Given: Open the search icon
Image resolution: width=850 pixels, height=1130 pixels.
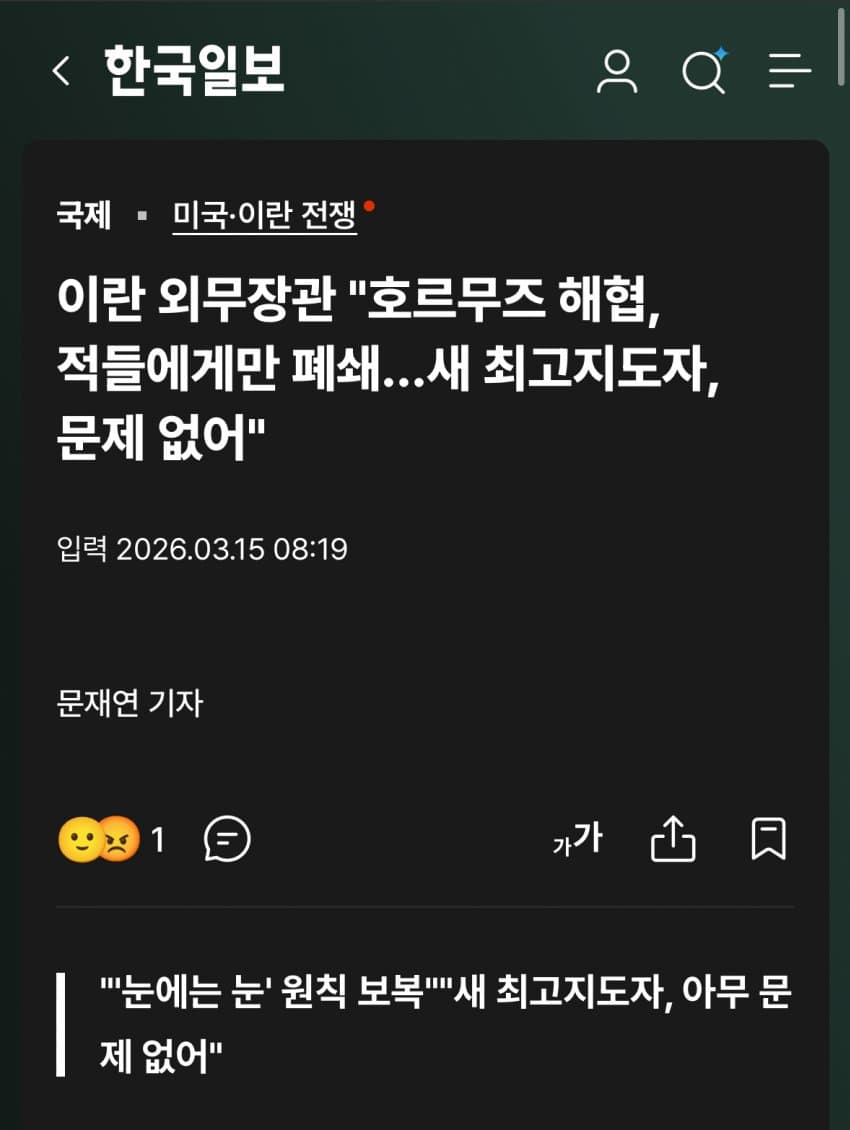Looking at the screenshot, I should coord(704,71).
